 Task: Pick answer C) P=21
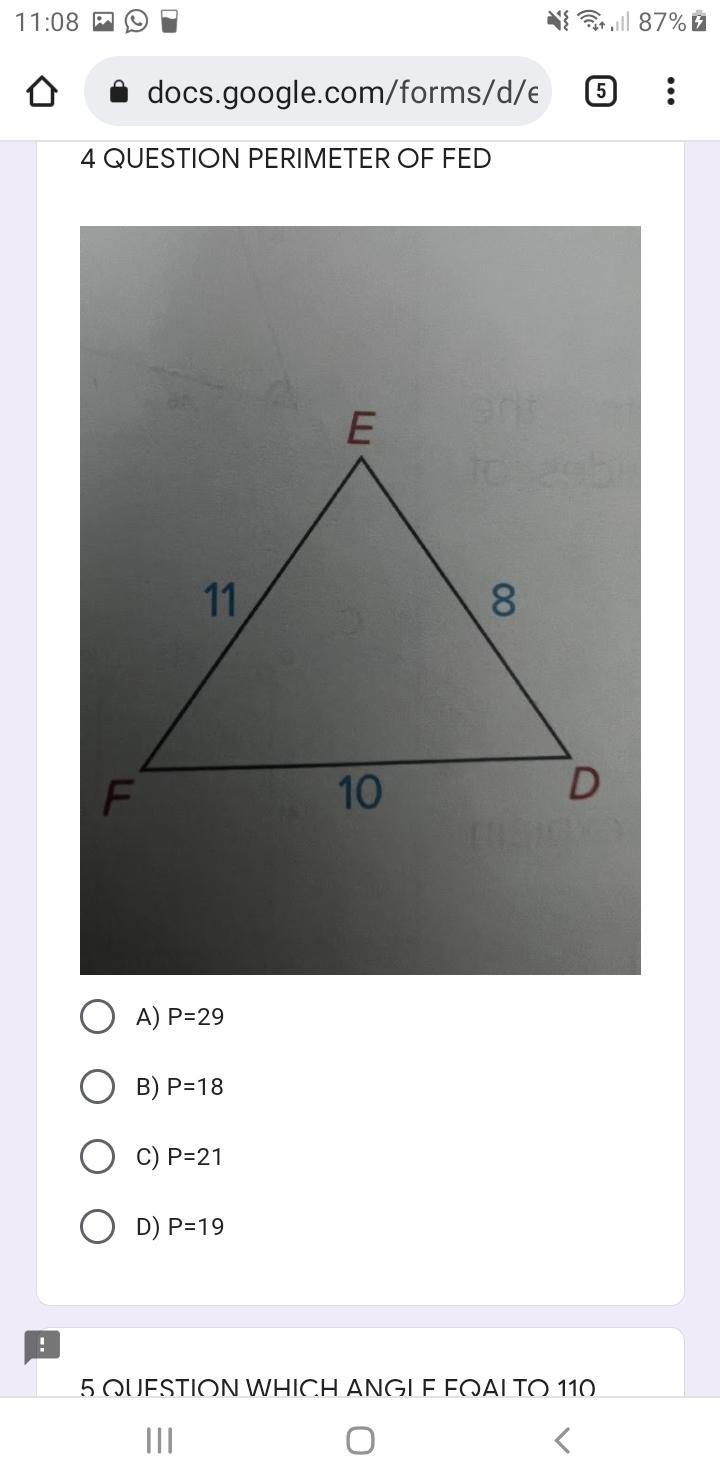pyautogui.click(x=97, y=1157)
